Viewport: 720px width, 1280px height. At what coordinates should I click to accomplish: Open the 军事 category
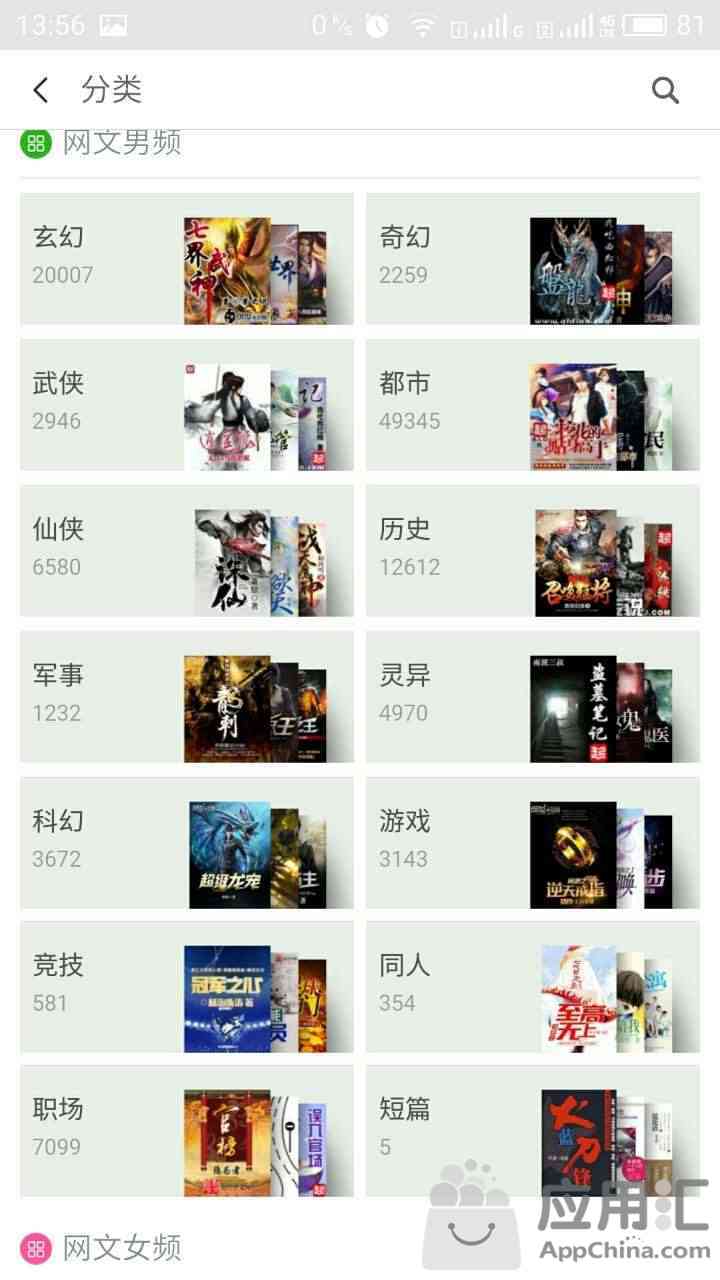click(187, 696)
